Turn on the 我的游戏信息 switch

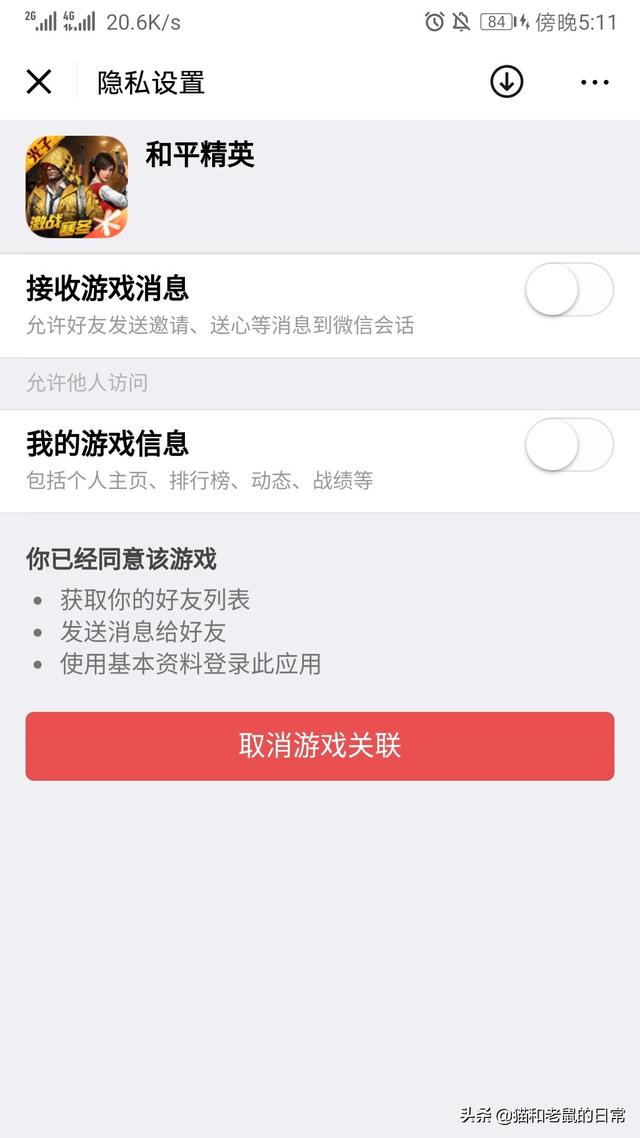coord(569,445)
